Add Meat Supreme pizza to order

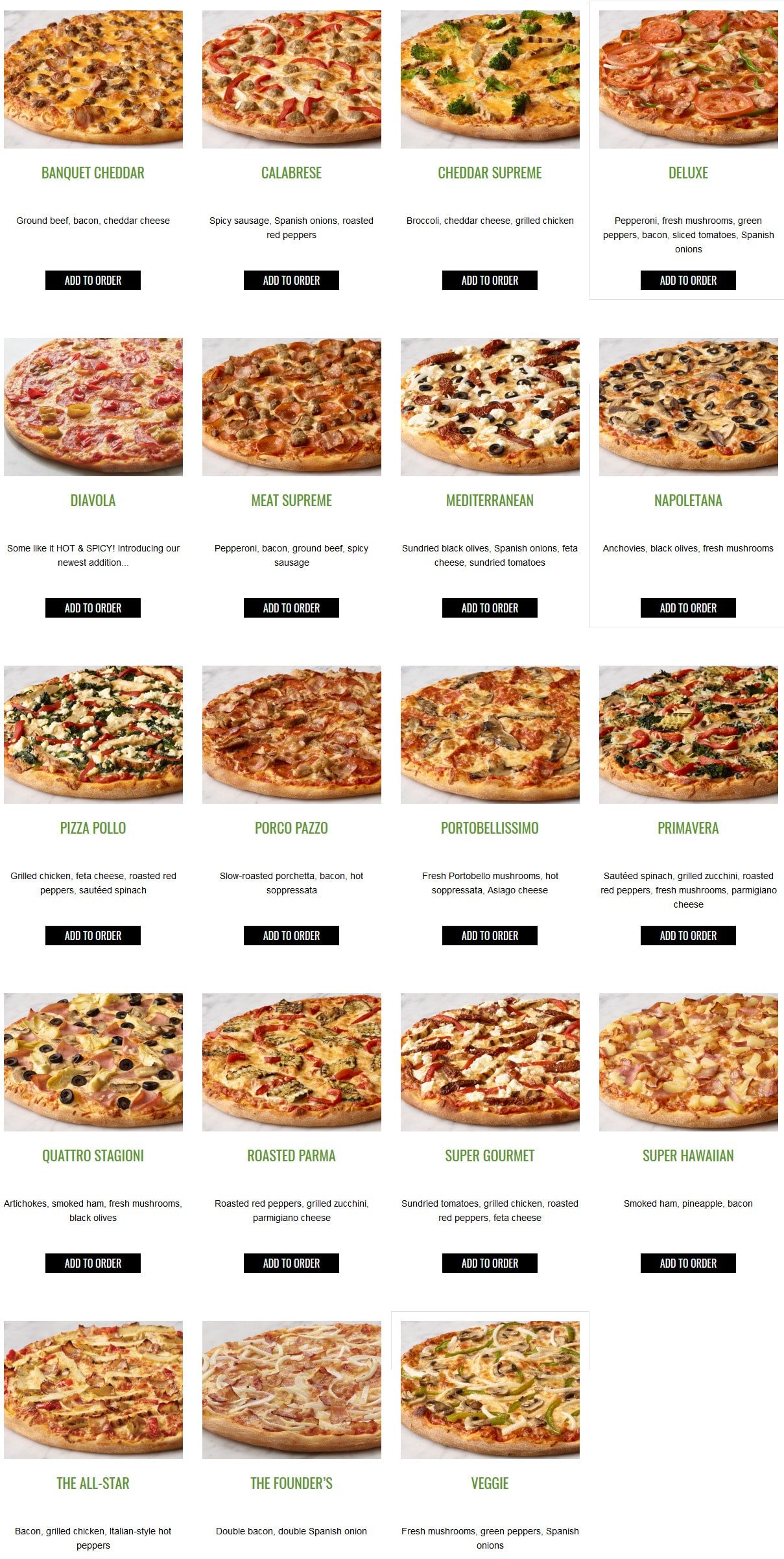tap(291, 608)
